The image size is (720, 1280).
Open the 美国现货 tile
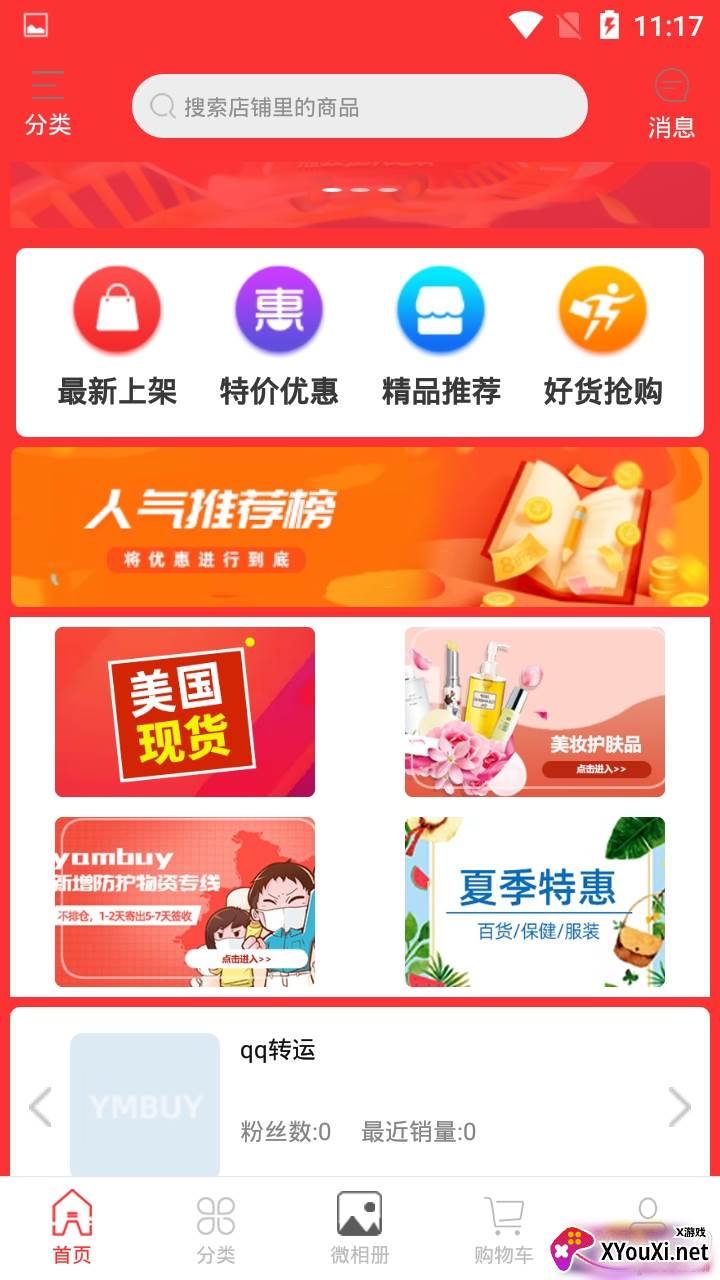[x=185, y=712]
